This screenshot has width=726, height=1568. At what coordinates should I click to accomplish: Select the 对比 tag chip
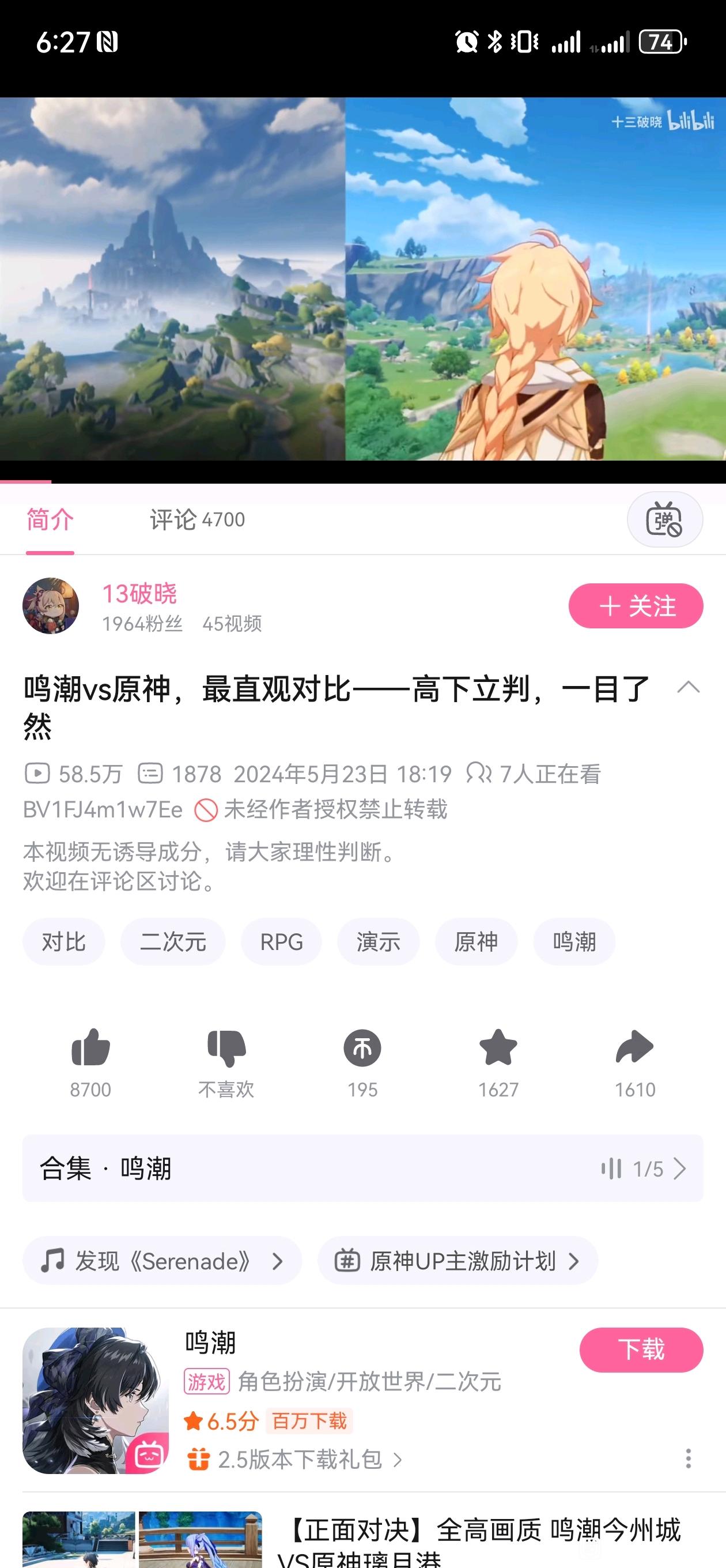pyautogui.click(x=64, y=941)
